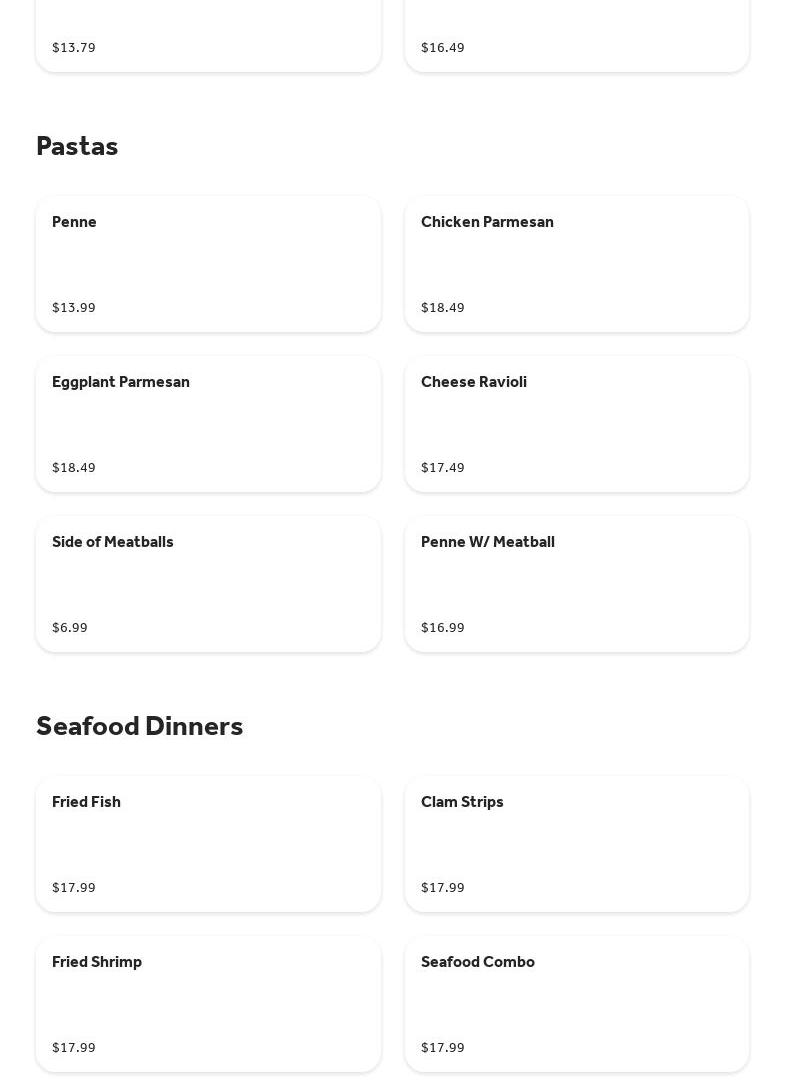The width and height of the screenshot is (785, 1090).
Task: View the Seafood Combo item
Action: point(576,1004)
